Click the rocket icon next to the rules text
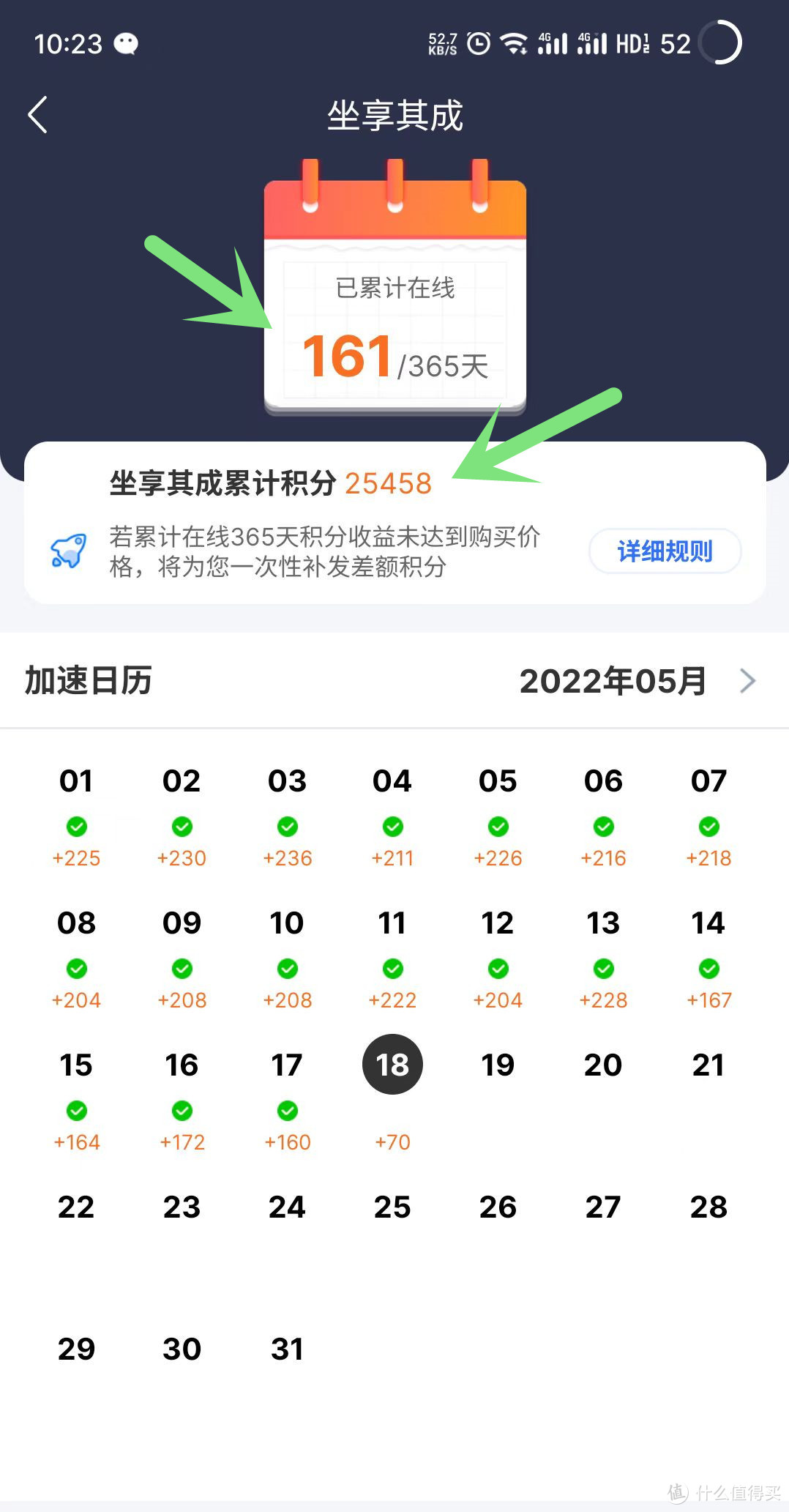The image size is (789, 1512). pos(67,551)
